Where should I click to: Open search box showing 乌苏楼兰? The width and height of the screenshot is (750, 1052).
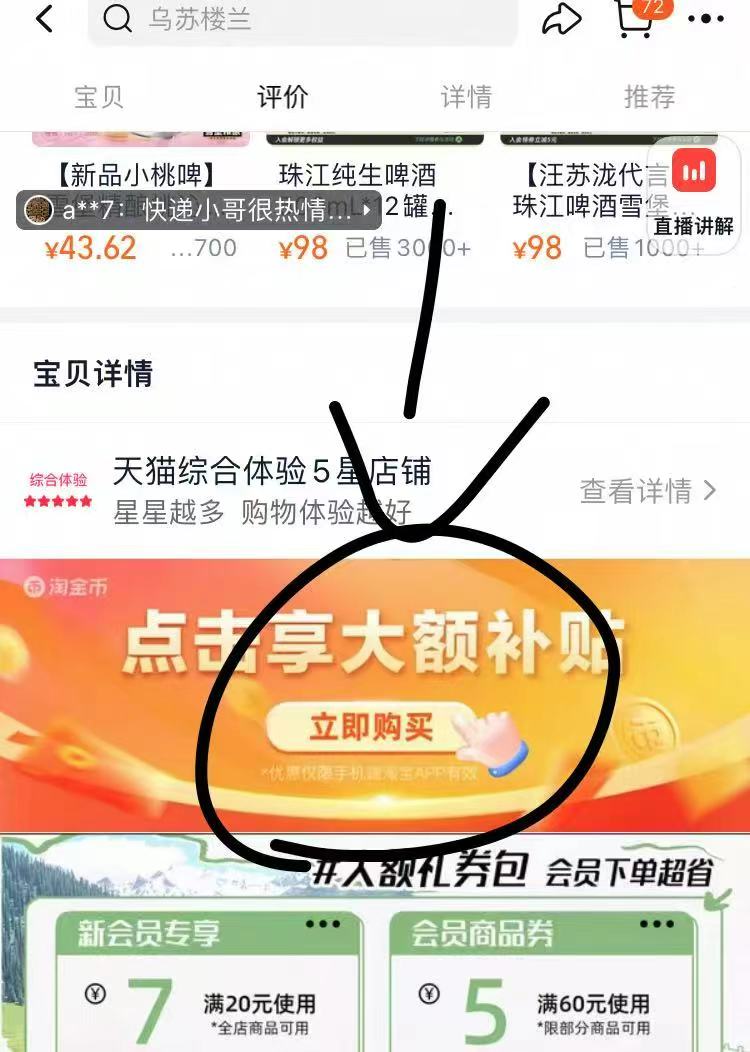point(302,20)
